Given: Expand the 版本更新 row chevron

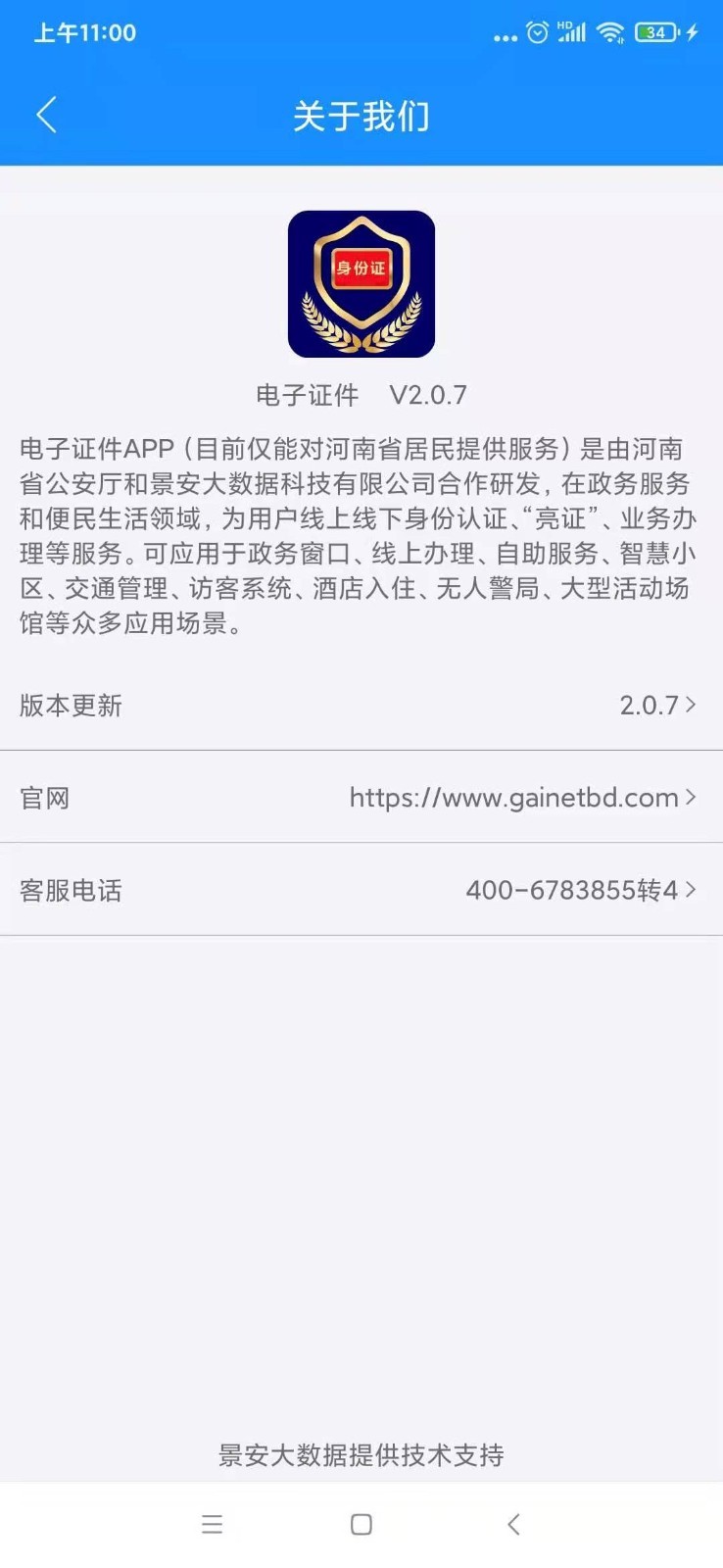Looking at the screenshot, I should coord(693,706).
